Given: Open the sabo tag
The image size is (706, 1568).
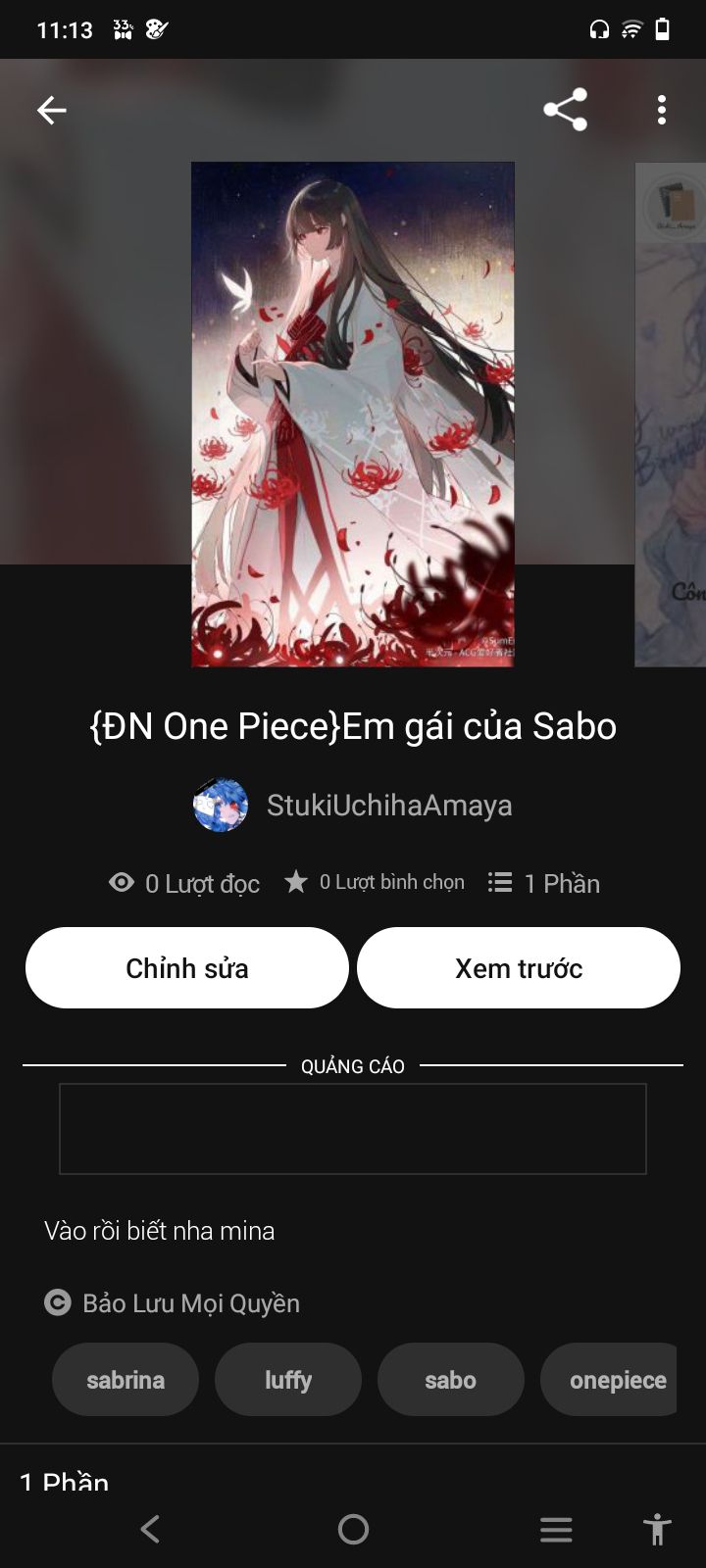Looking at the screenshot, I should (451, 1380).
